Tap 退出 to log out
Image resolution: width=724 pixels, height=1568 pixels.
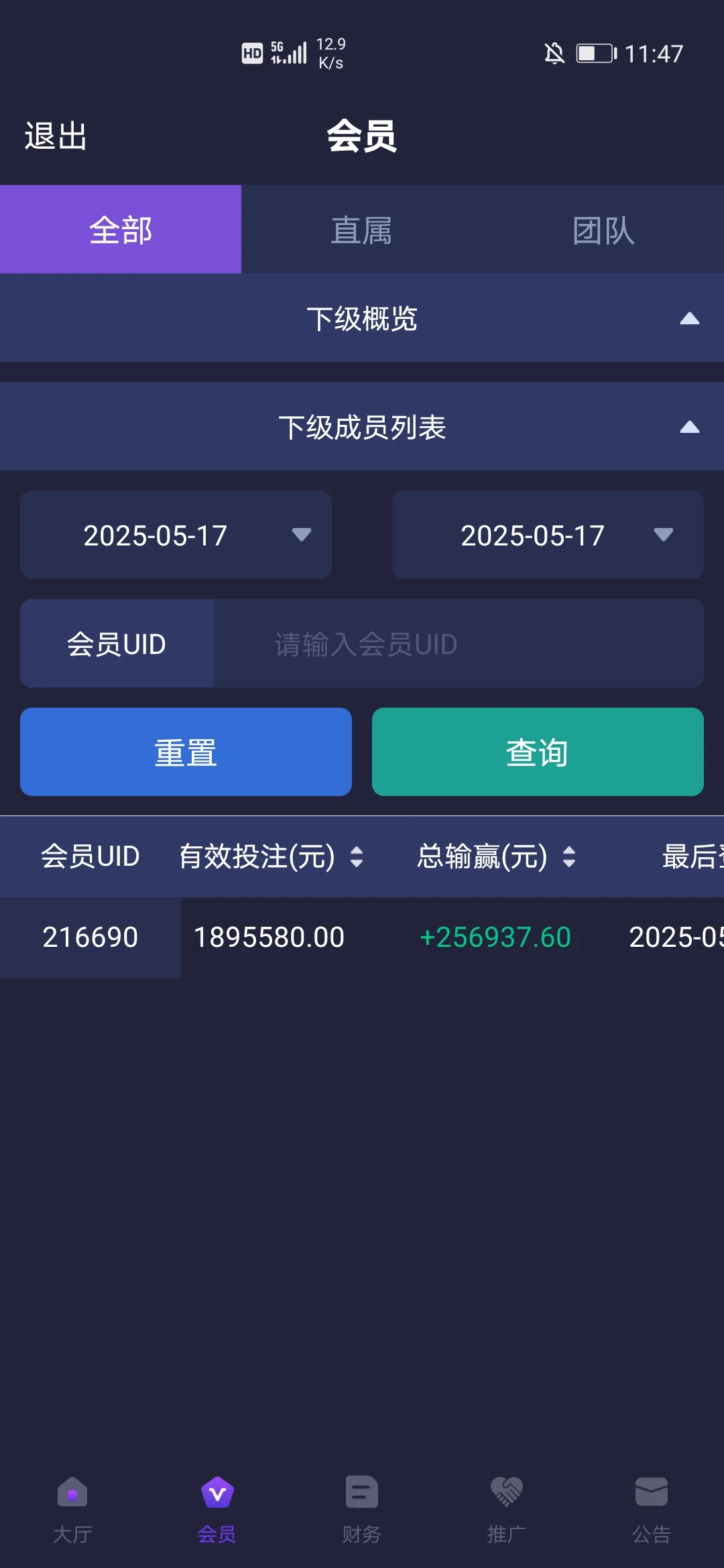pyautogui.click(x=56, y=136)
